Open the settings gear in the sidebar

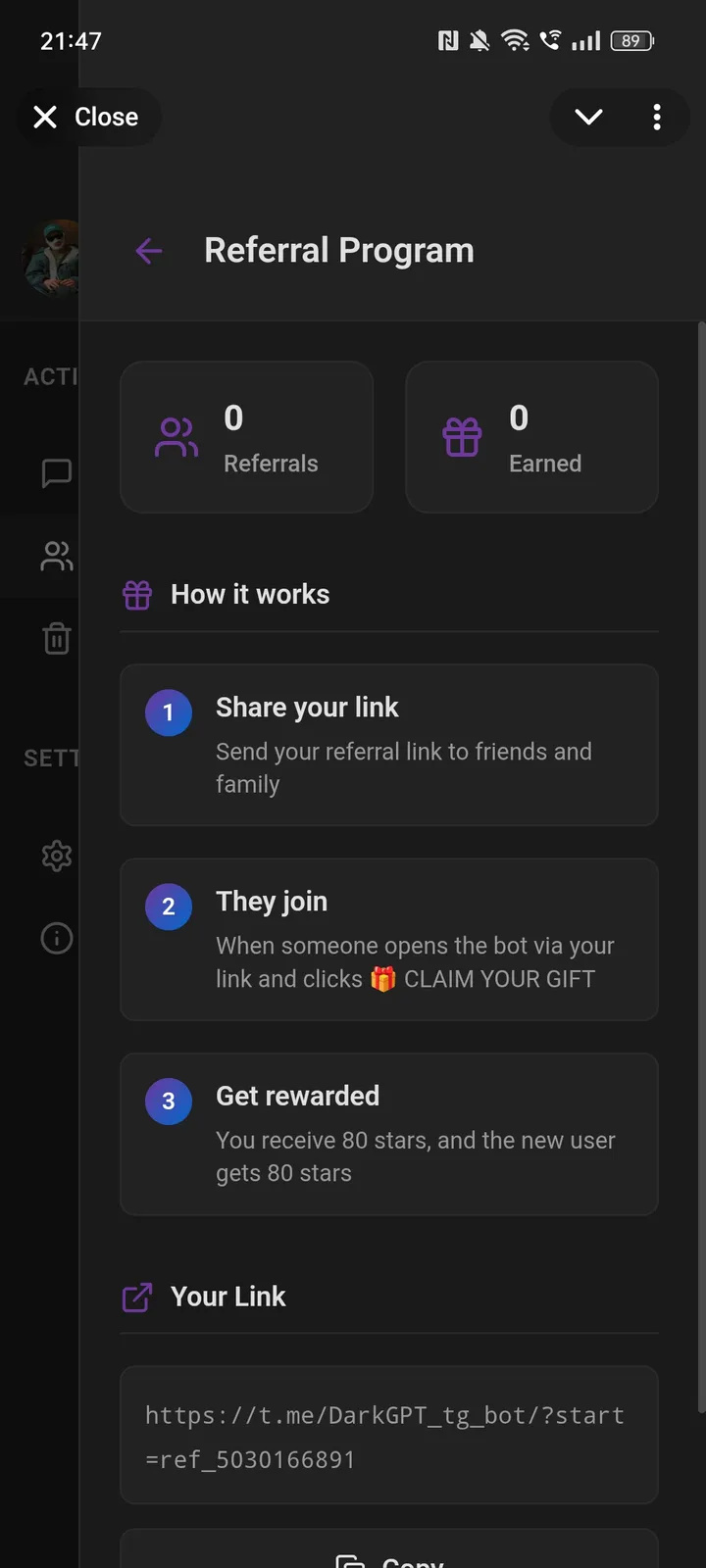pyautogui.click(x=56, y=856)
